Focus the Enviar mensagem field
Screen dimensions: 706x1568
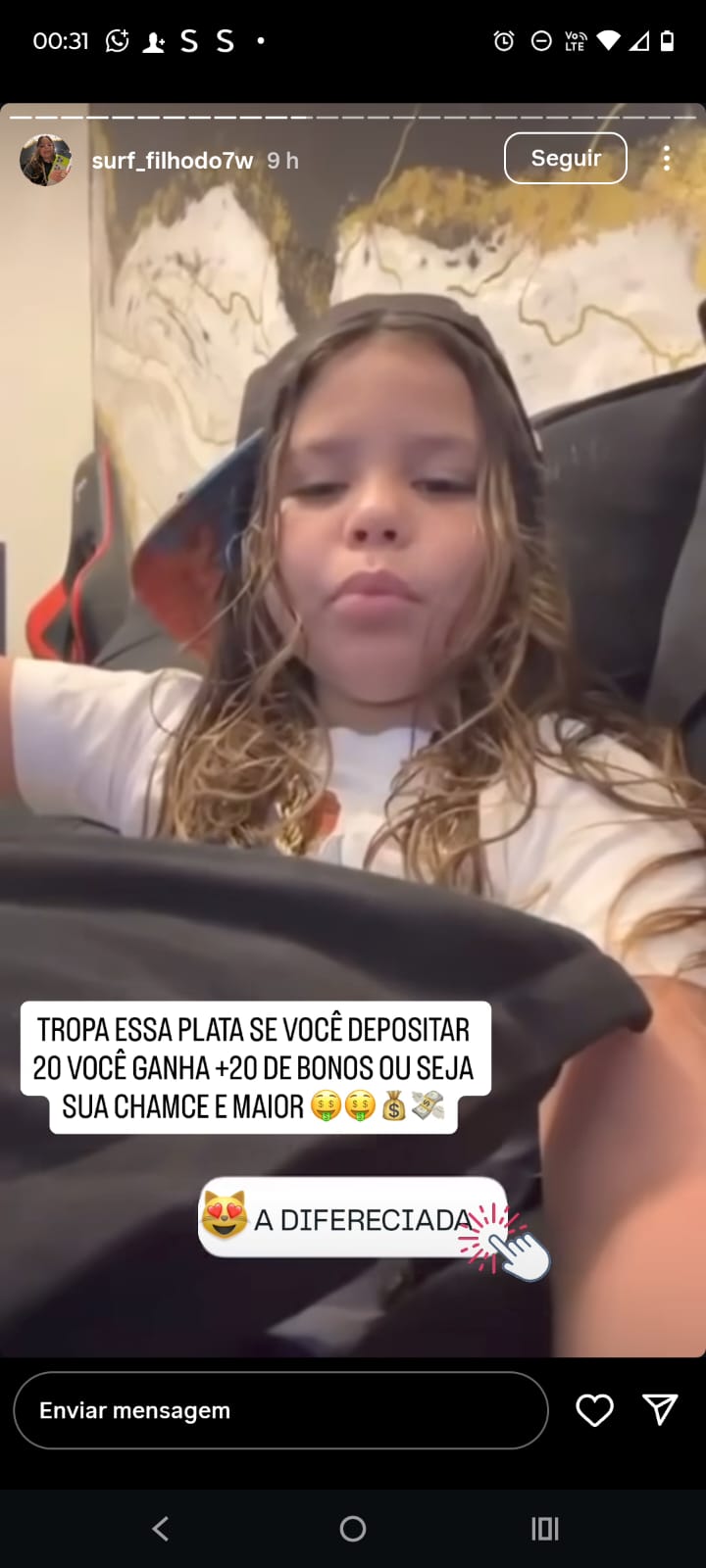pyautogui.click(x=280, y=1410)
